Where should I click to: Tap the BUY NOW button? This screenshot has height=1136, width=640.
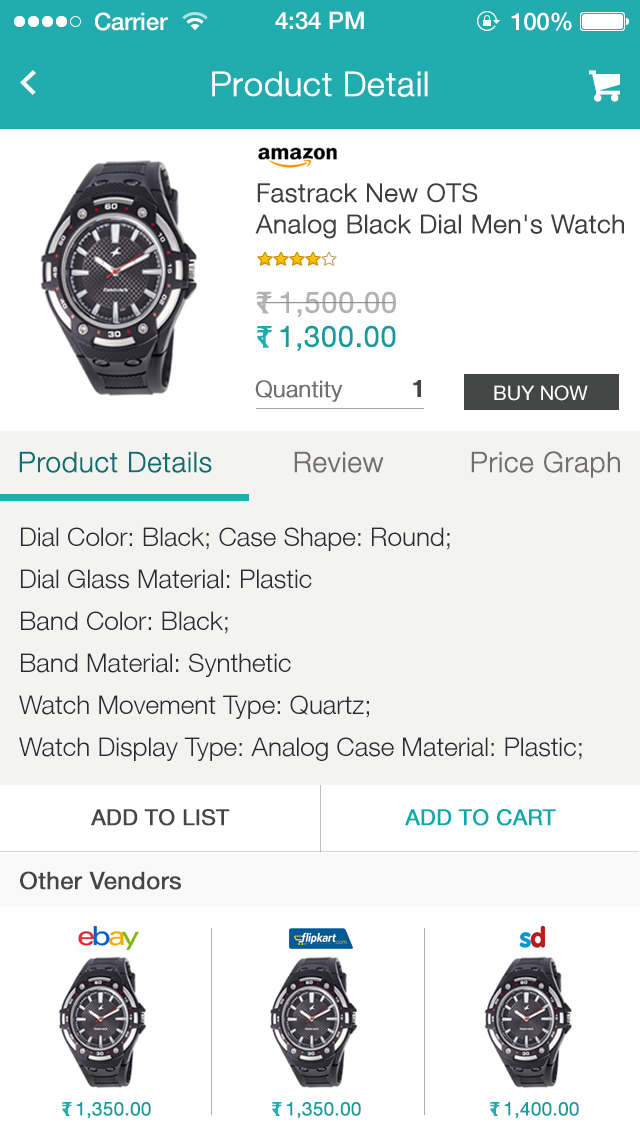coord(541,392)
